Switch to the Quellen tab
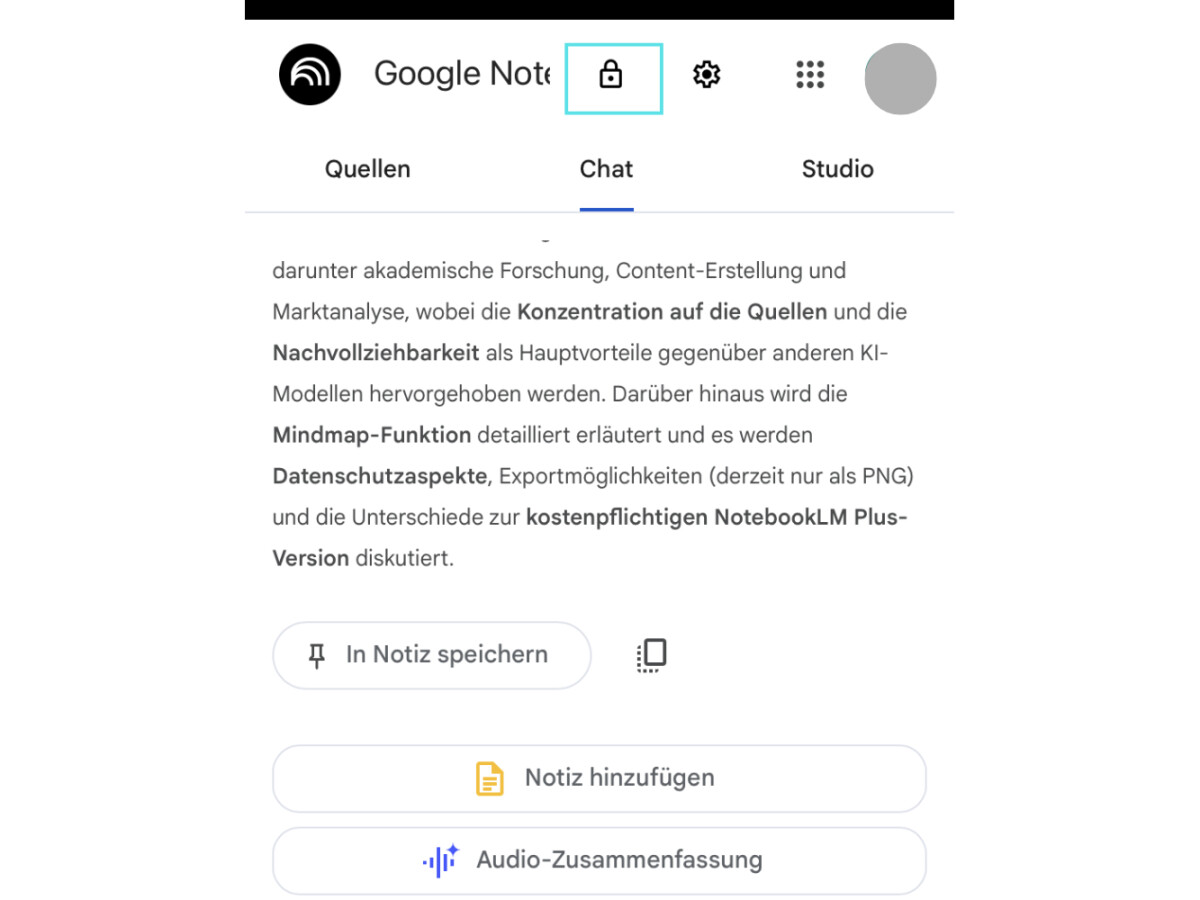 pyautogui.click(x=367, y=169)
